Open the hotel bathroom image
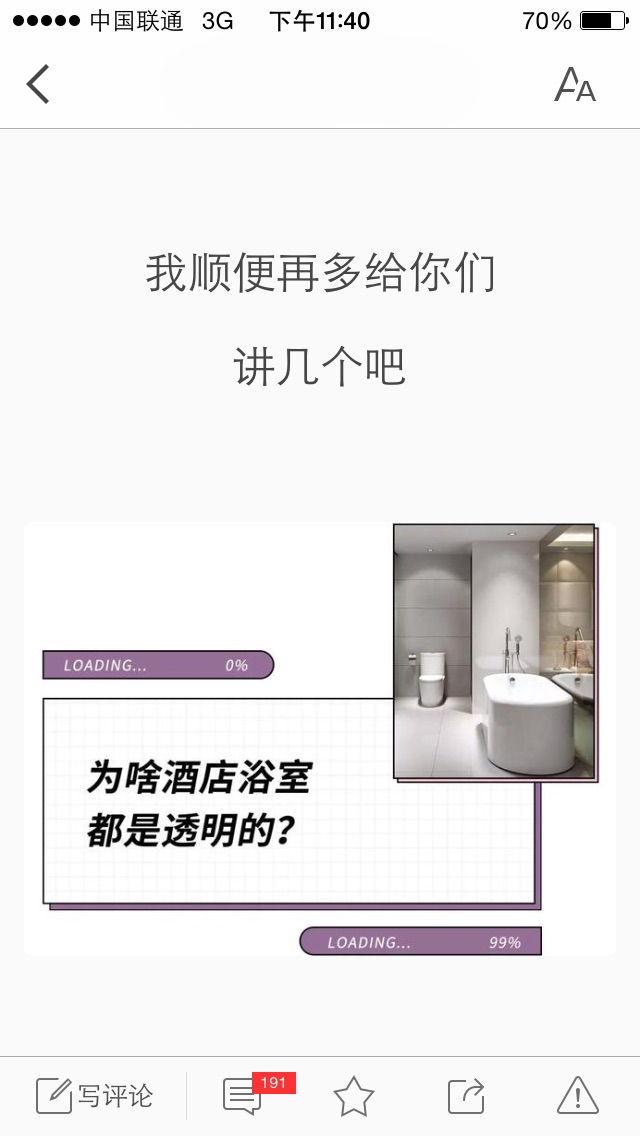Viewport: 640px width, 1136px height. [320, 739]
